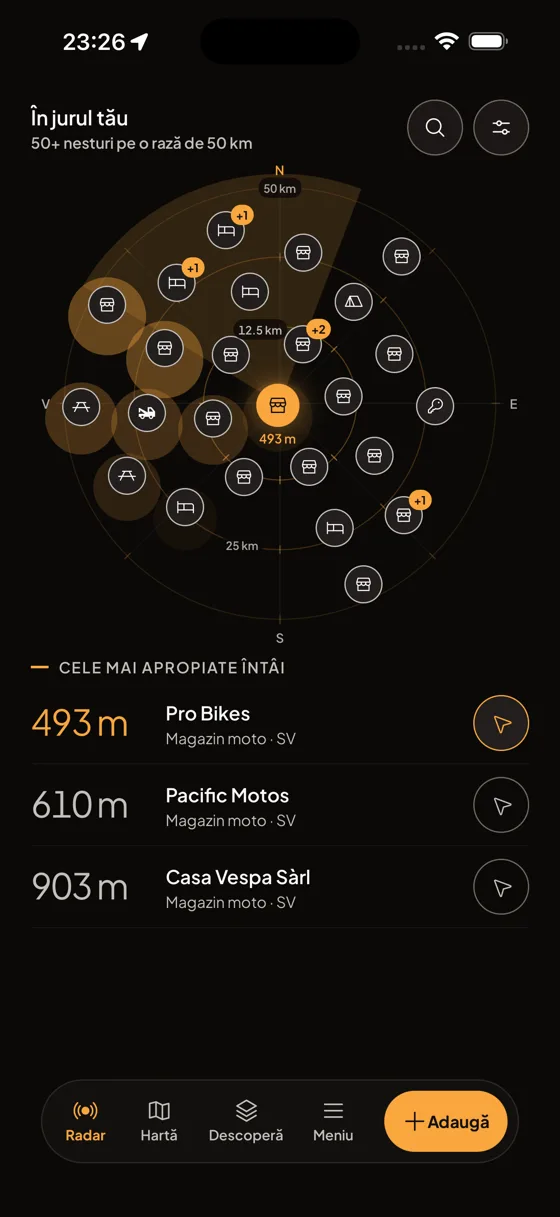Open the search icon
The width and height of the screenshot is (560, 1217).
tap(435, 128)
